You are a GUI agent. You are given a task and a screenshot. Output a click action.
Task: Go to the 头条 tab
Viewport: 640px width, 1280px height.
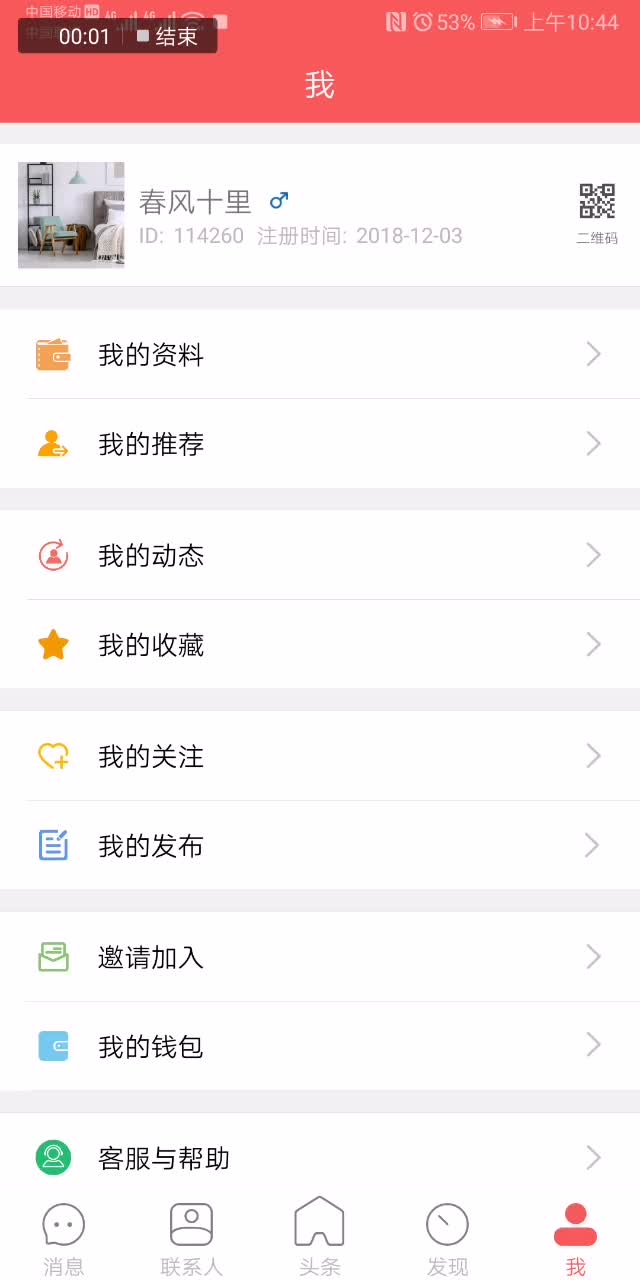[320, 1240]
